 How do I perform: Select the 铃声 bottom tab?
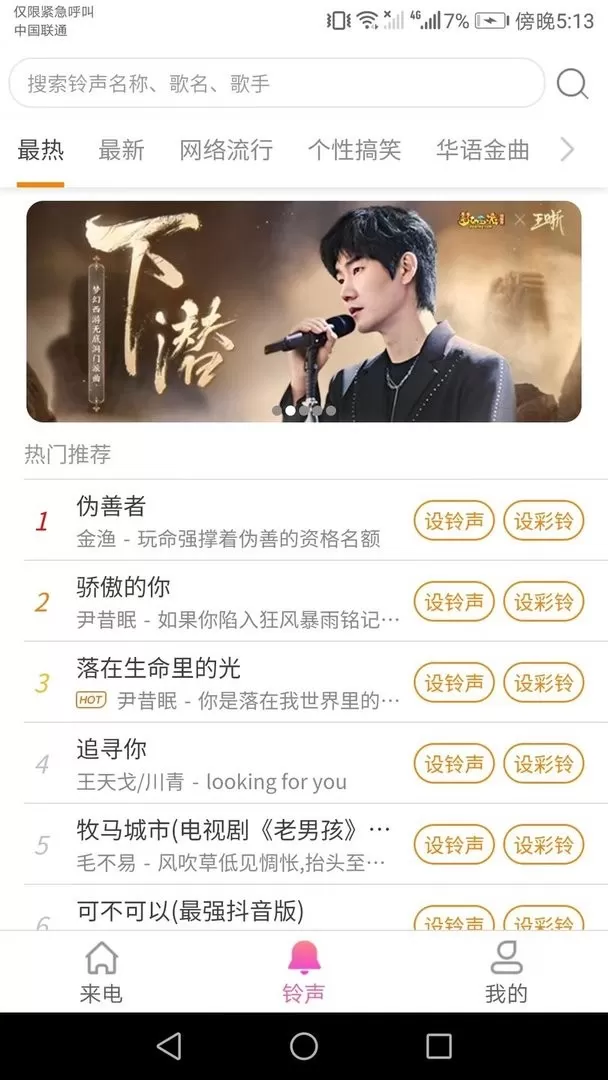click(304, 972)
